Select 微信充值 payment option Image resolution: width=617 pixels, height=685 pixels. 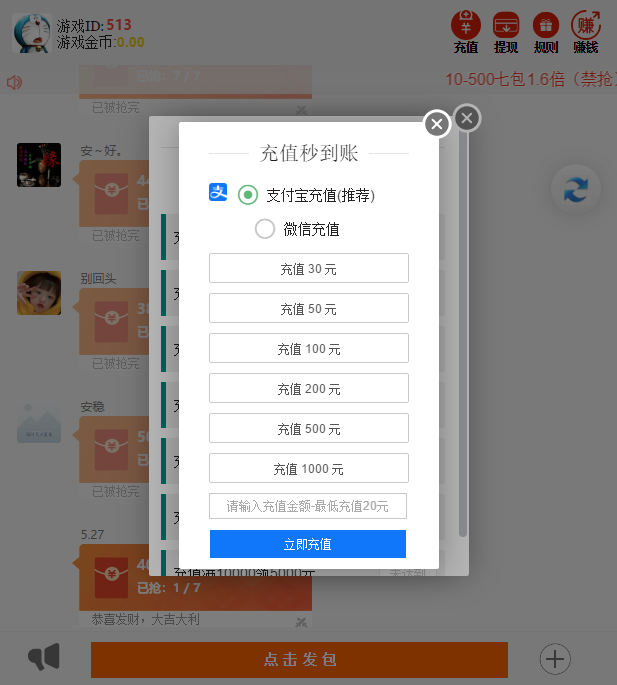tap(265, 229)
